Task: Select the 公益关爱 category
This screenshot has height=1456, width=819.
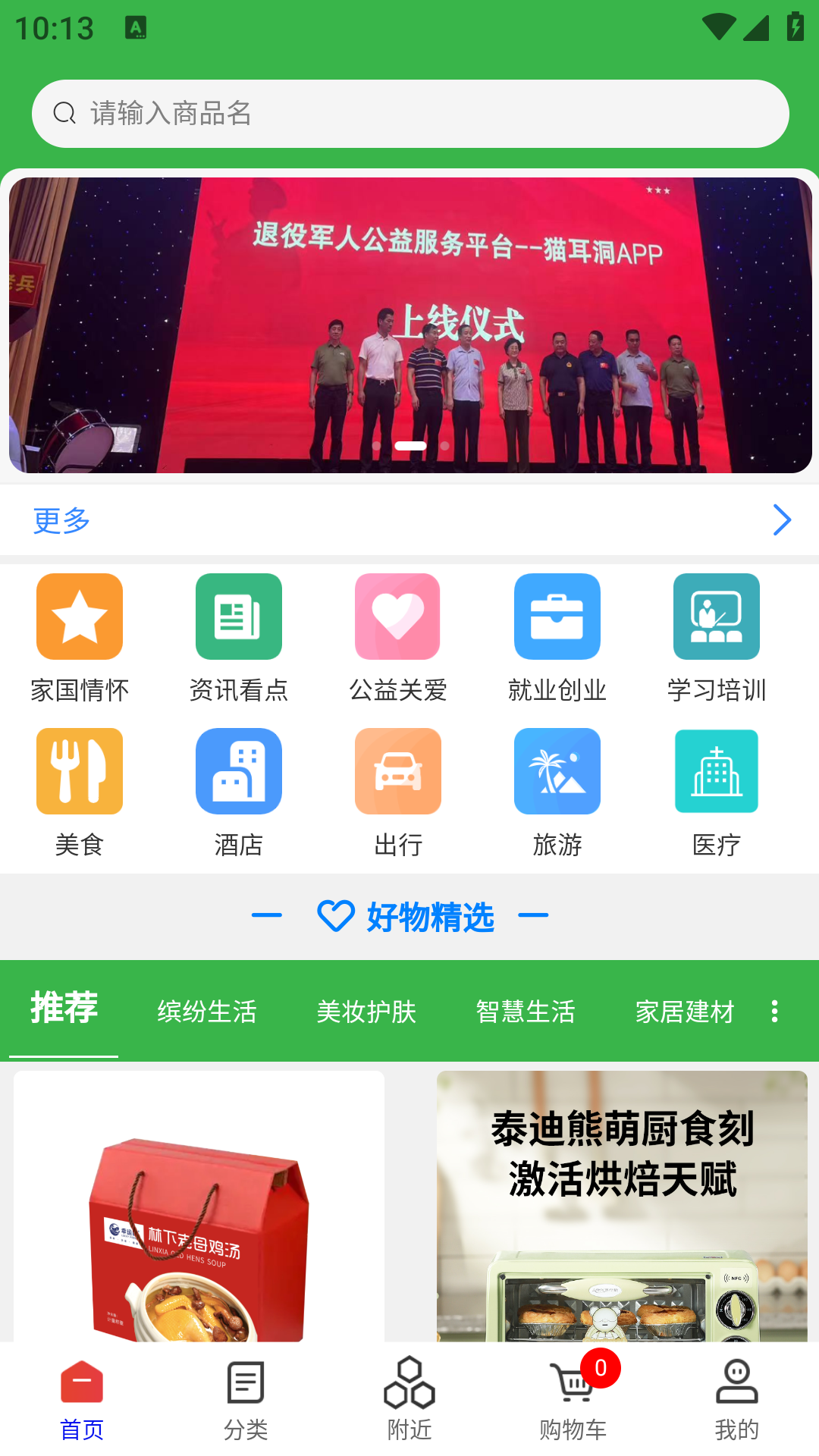Action: (x=398, y=637)
